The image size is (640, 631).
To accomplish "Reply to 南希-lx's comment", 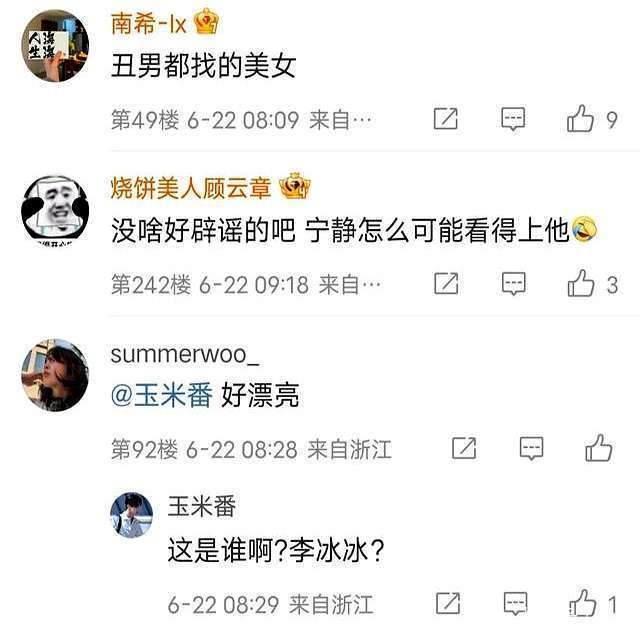I will pyautogui.click(x=513, y=120).
